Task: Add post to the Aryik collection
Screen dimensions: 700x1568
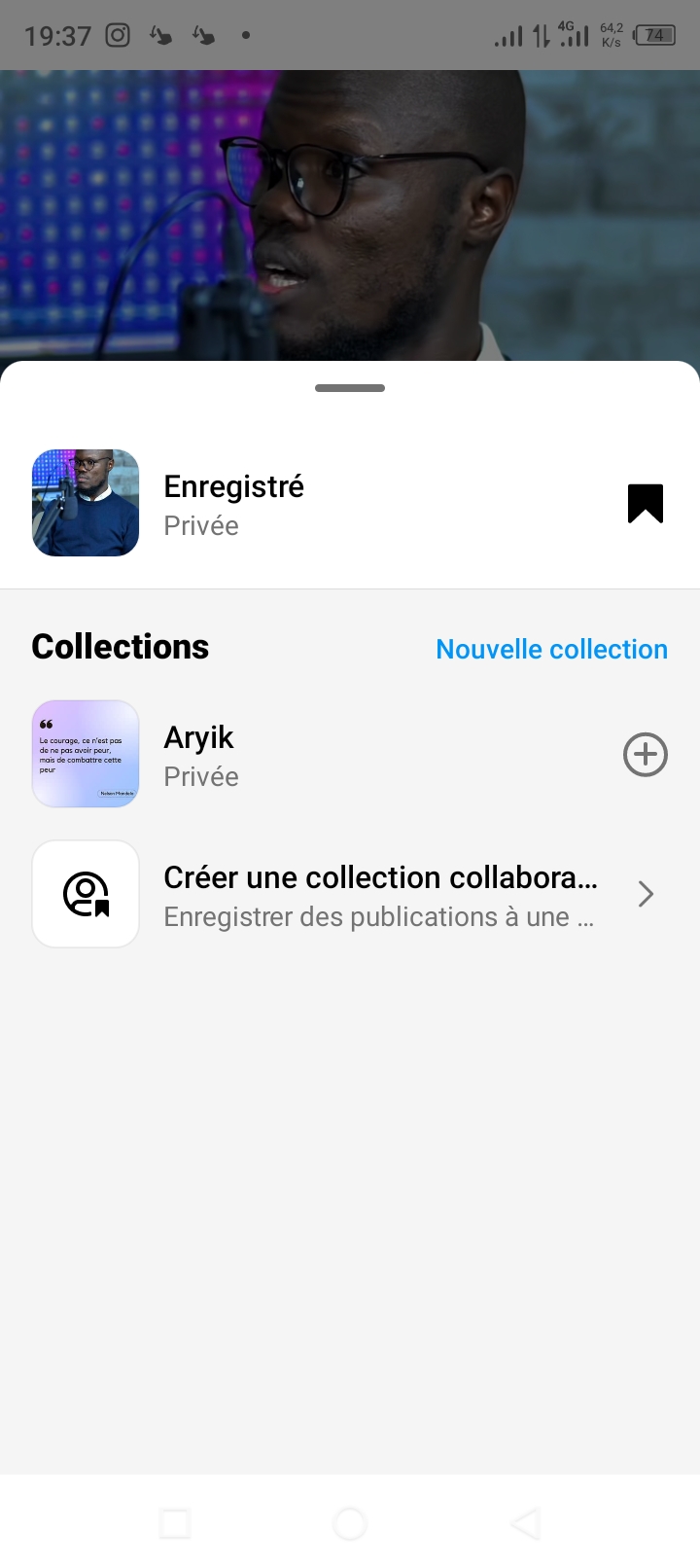Action: (645, 755)
